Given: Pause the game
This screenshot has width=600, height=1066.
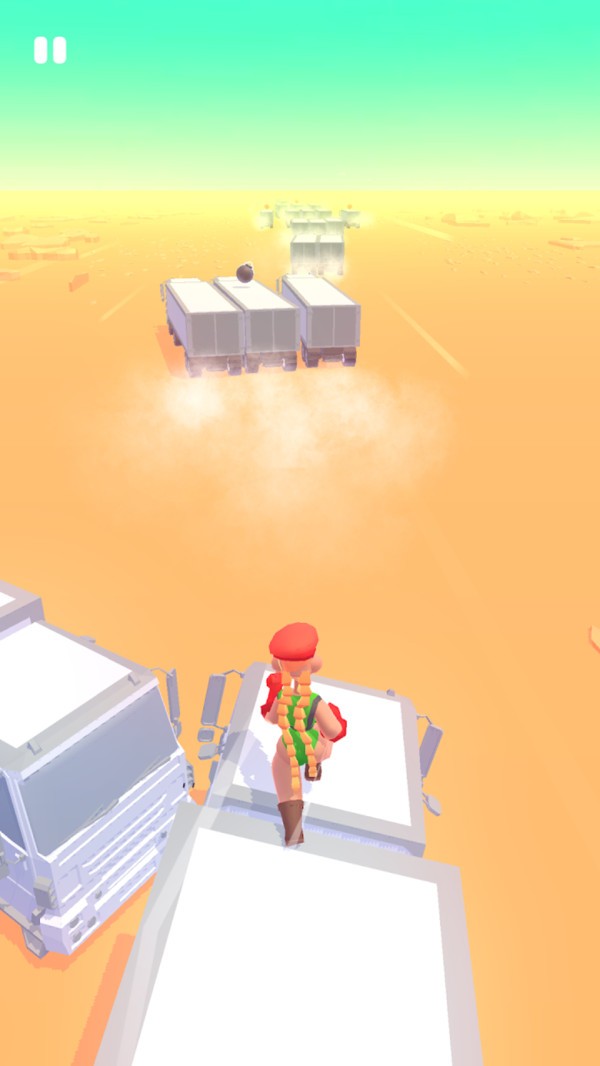Looking at the screenshot, I should pos(50,50).
